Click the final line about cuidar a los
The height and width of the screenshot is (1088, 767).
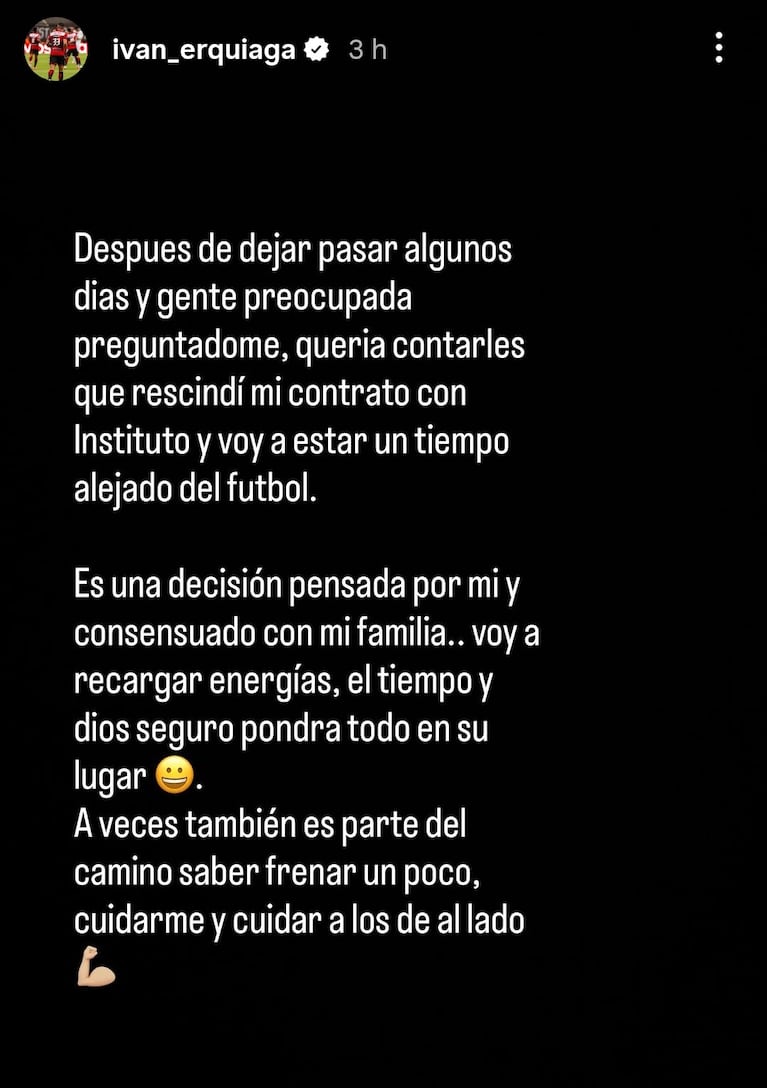[x=300, y=921]
